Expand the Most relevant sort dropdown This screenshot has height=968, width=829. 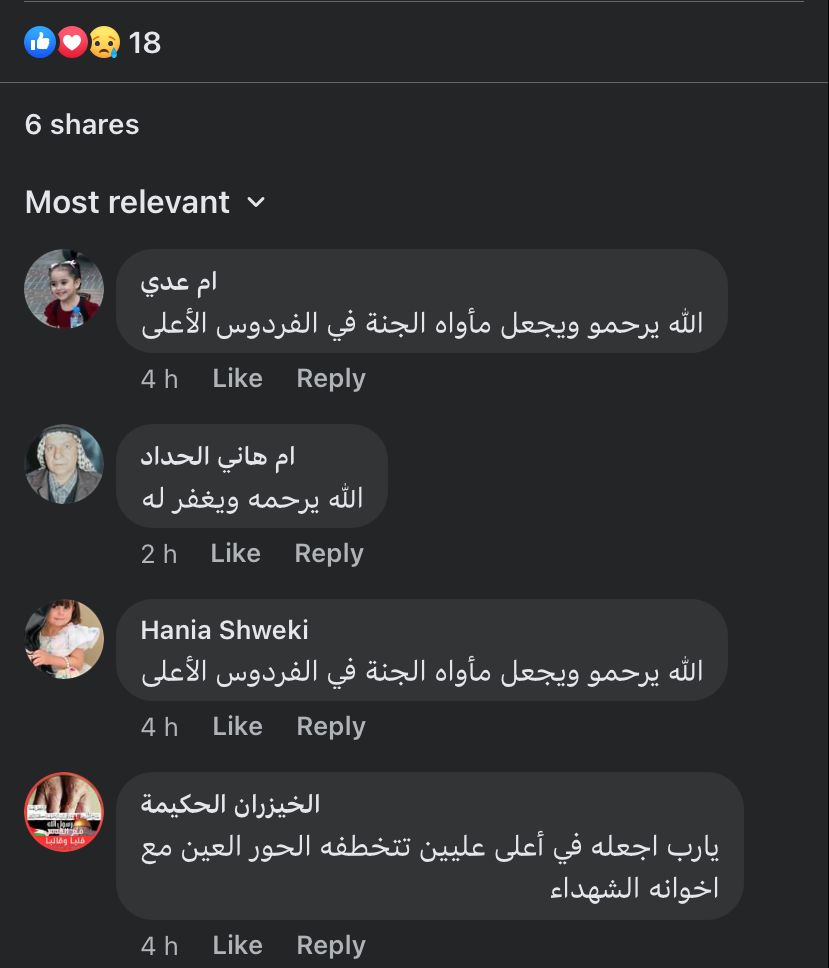146,202
